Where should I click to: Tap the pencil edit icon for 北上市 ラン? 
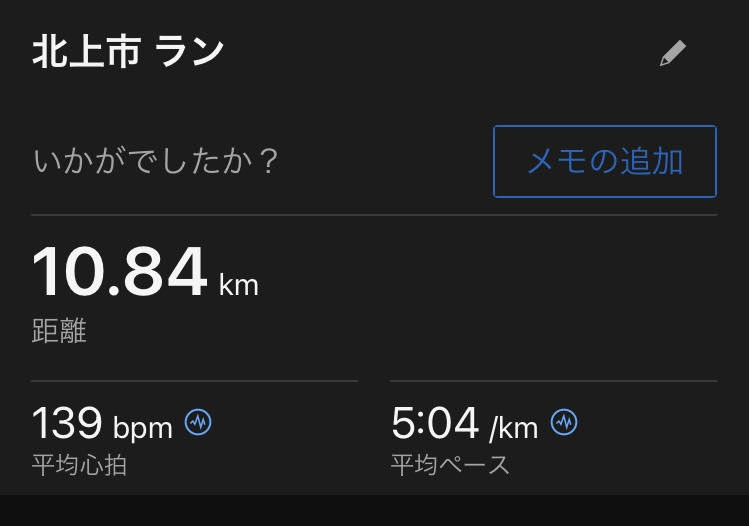pyautogui.click(x=673, y=54)
